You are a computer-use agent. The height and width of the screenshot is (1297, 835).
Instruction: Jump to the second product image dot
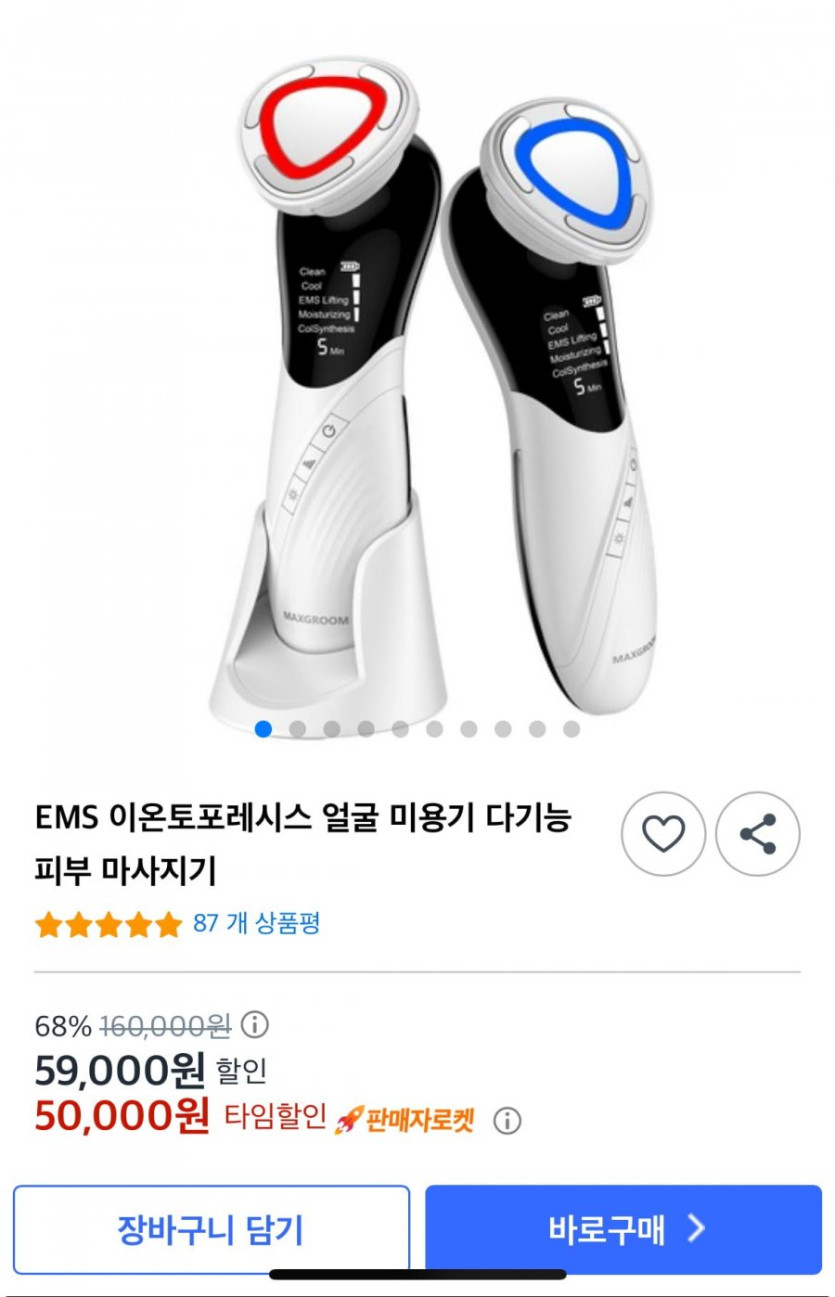pyautogui.click(x=297, y=729)
